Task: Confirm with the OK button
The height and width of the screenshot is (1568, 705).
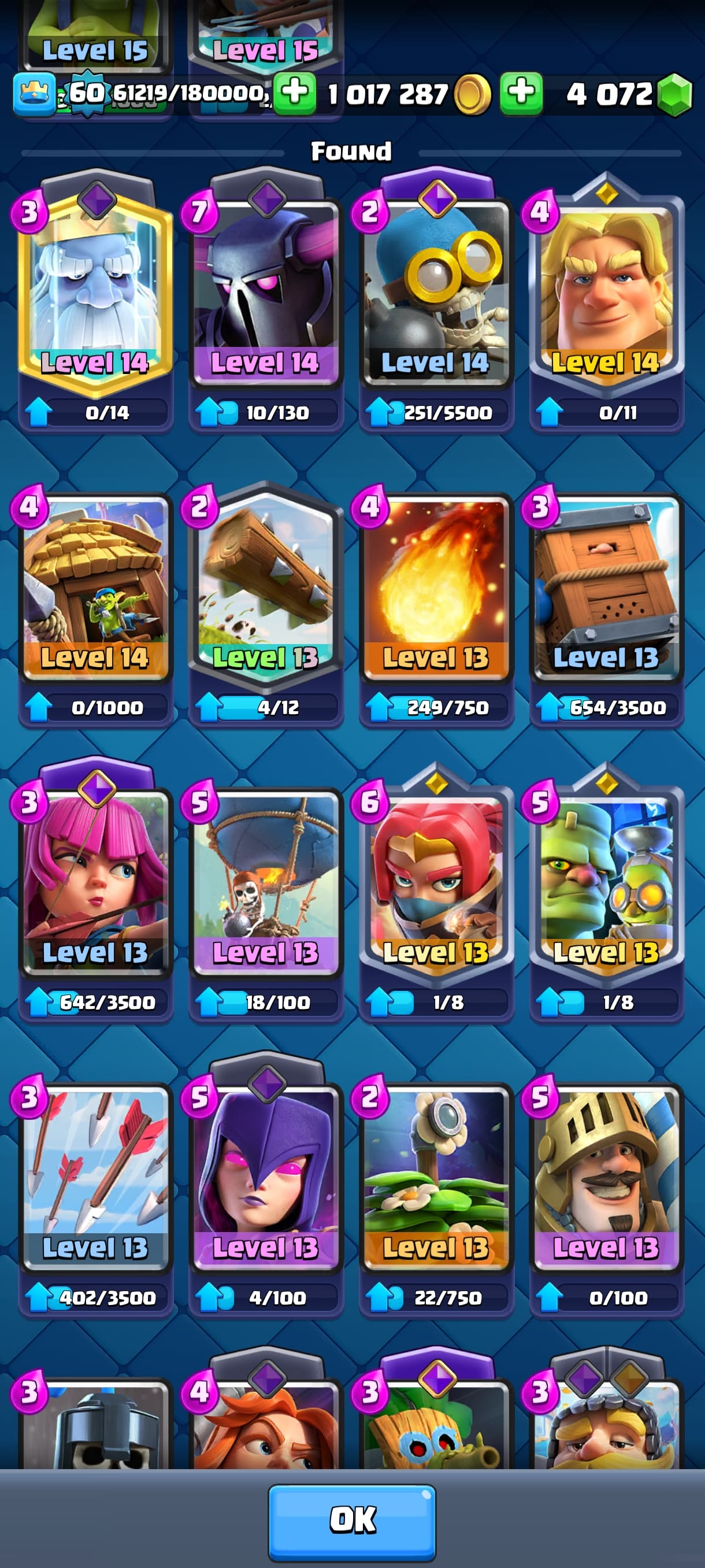Action: (x=352, y=1519)
